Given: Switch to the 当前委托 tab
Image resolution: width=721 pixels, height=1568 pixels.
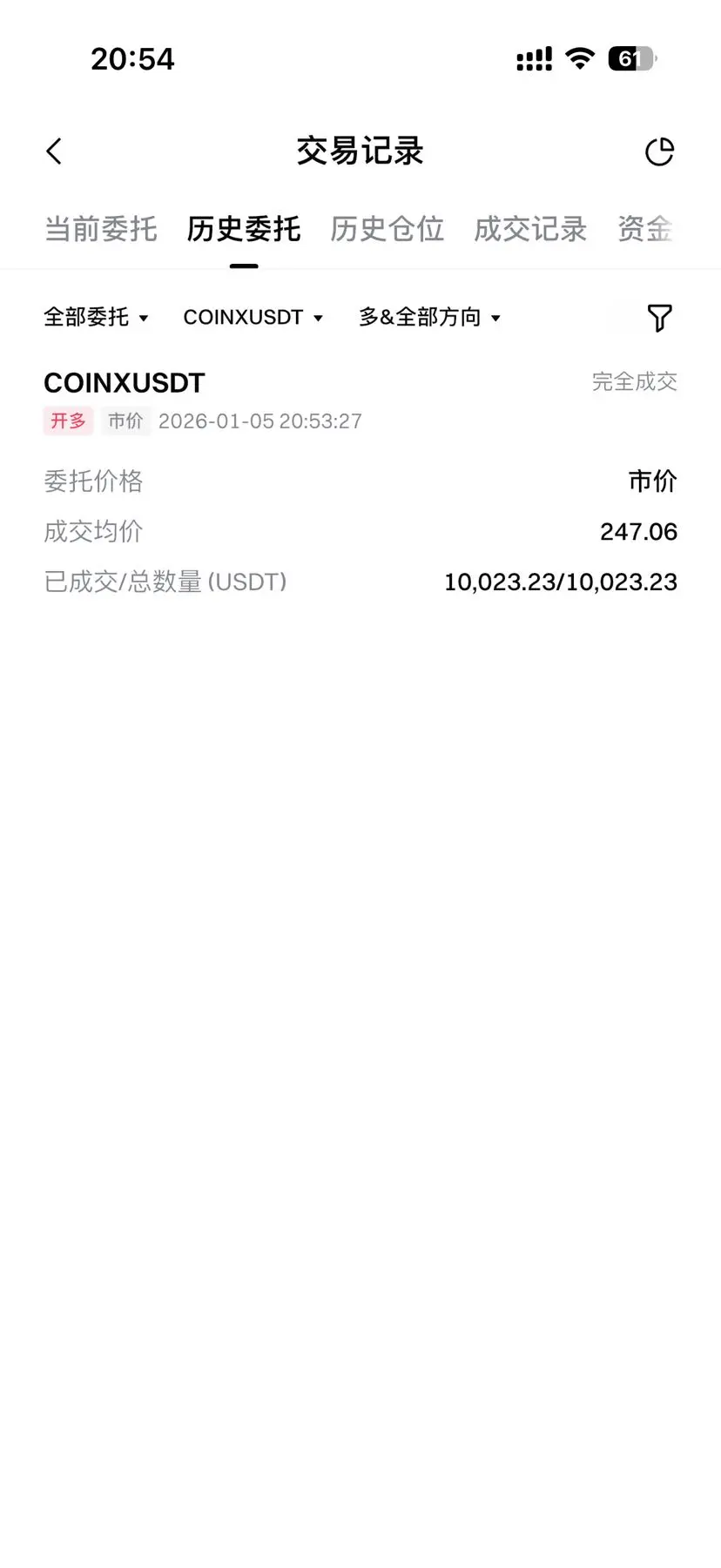Looking at the screenshot, I should [x=99, y=229].
